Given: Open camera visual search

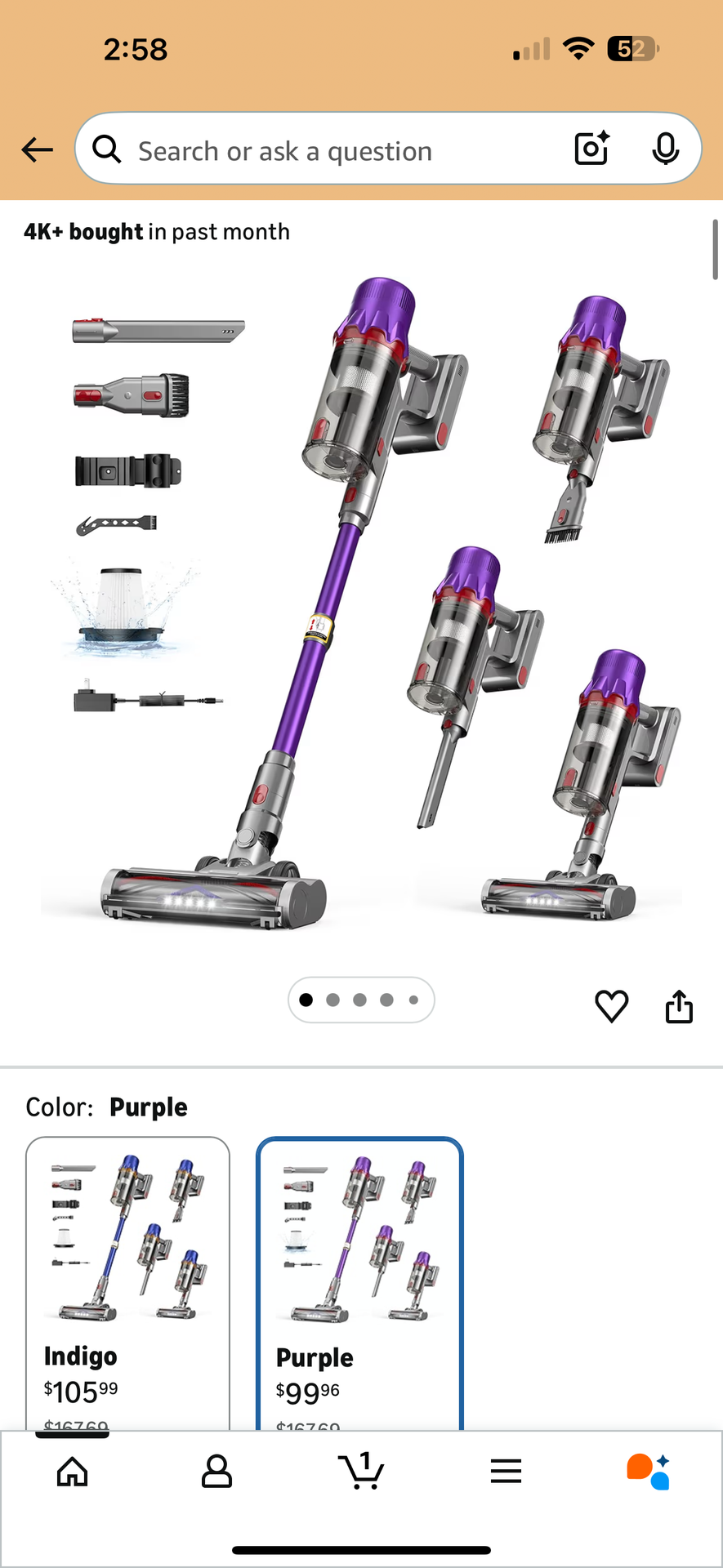Looking at the screenshot, I should coord(592,149).
